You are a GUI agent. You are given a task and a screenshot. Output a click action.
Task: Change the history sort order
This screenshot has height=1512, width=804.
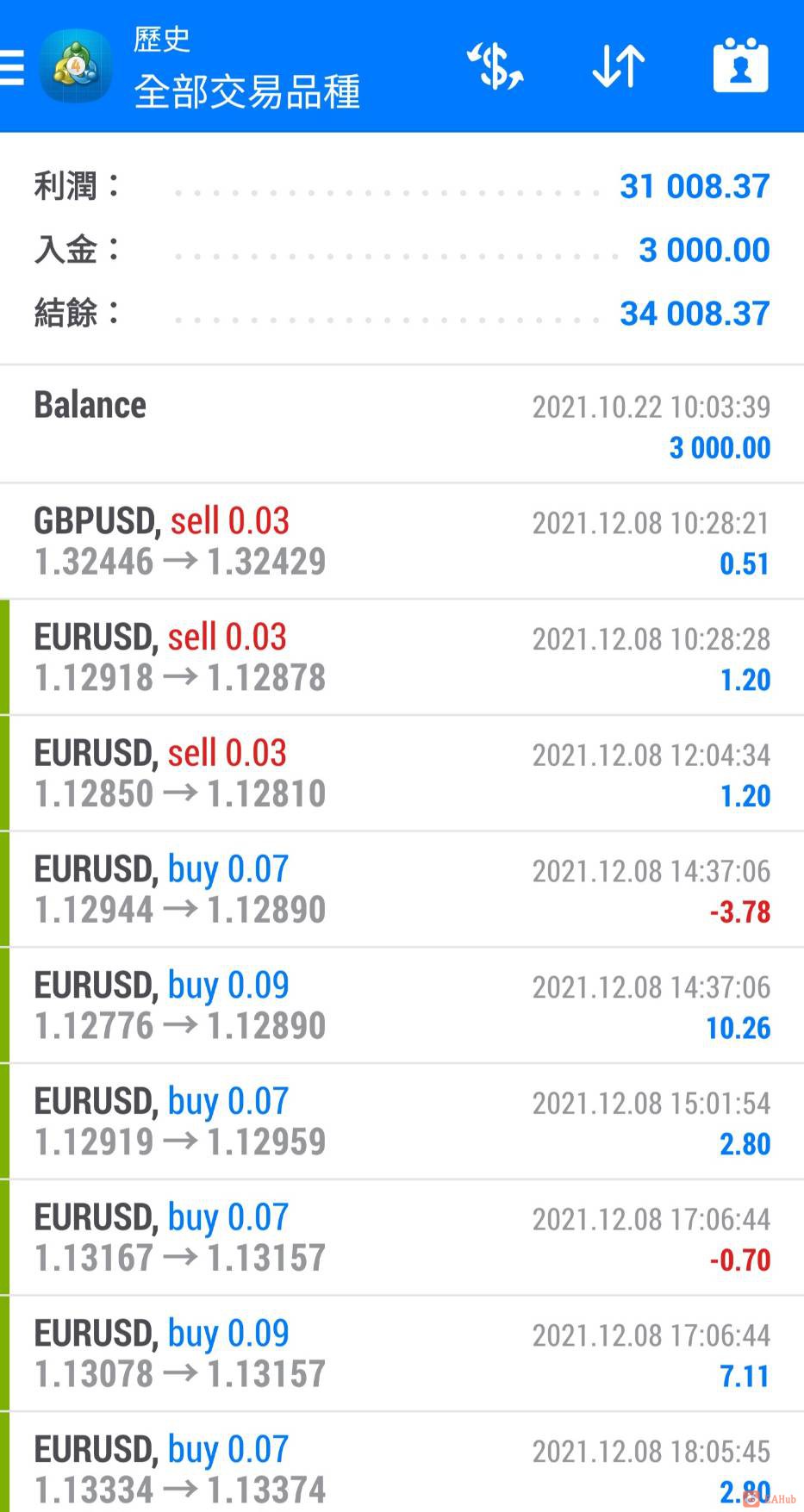619,66
